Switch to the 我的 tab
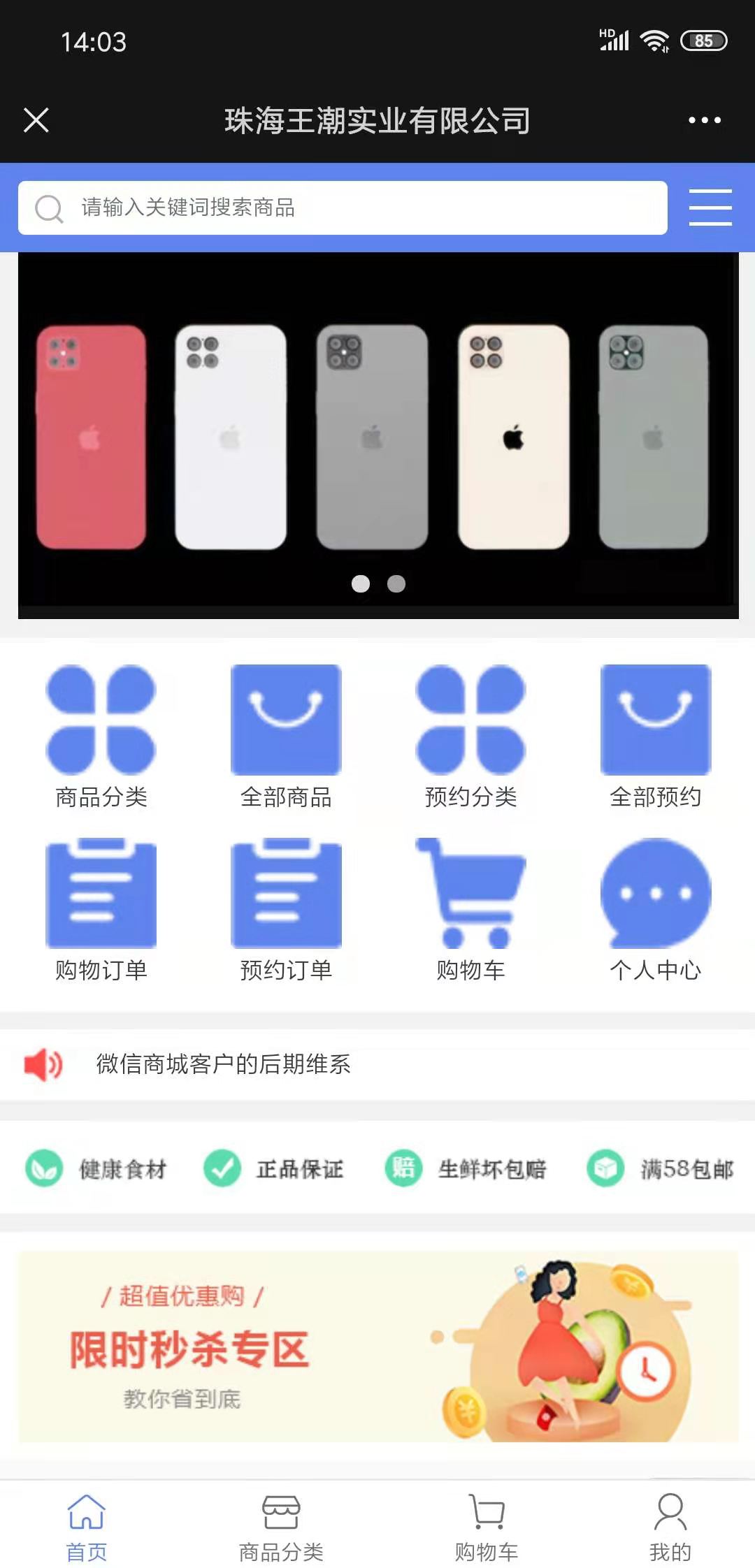Viewport: 755px width, 1568px height. 670,1527
